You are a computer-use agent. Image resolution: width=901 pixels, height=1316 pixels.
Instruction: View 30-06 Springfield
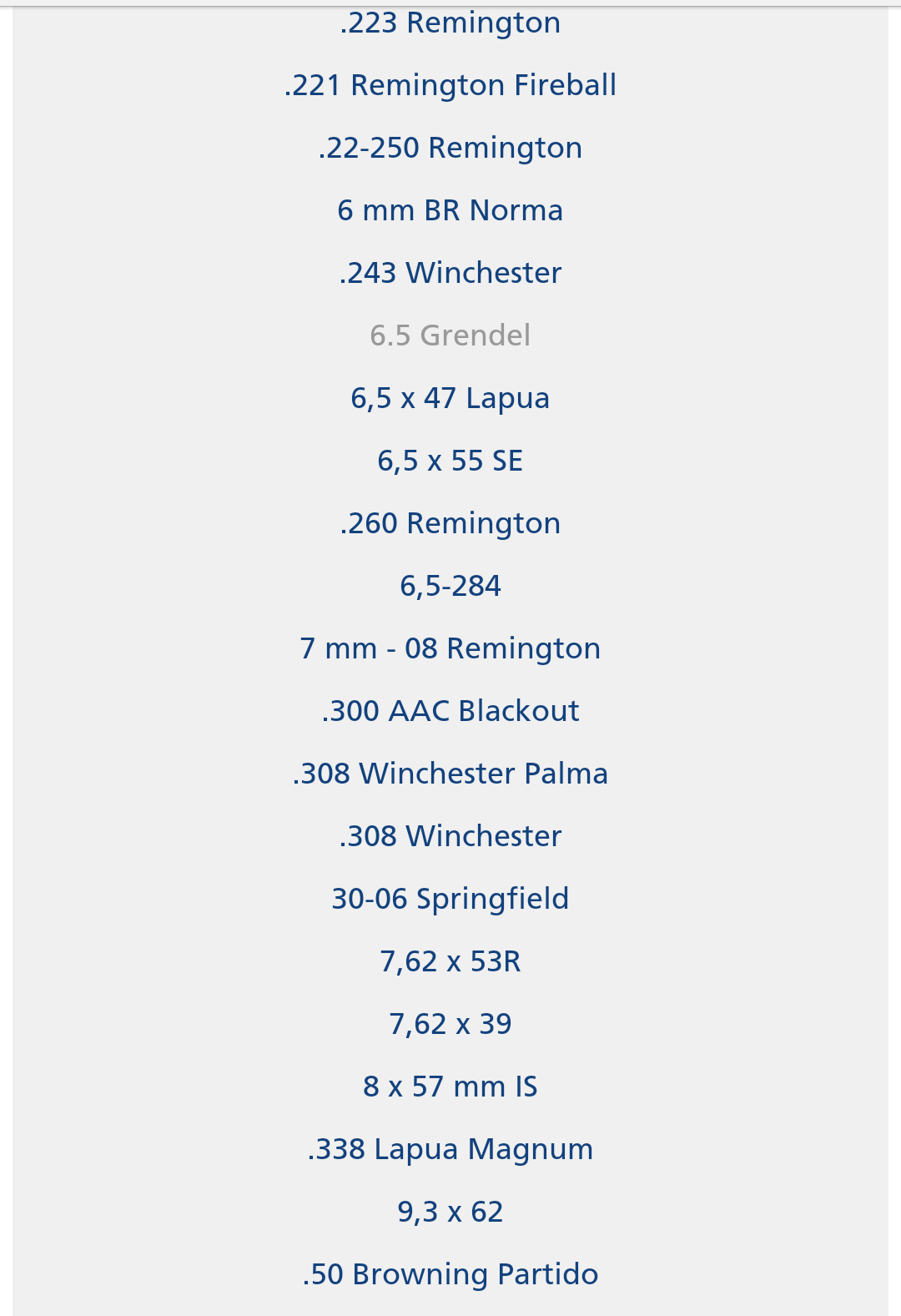[x=450, y=899]
